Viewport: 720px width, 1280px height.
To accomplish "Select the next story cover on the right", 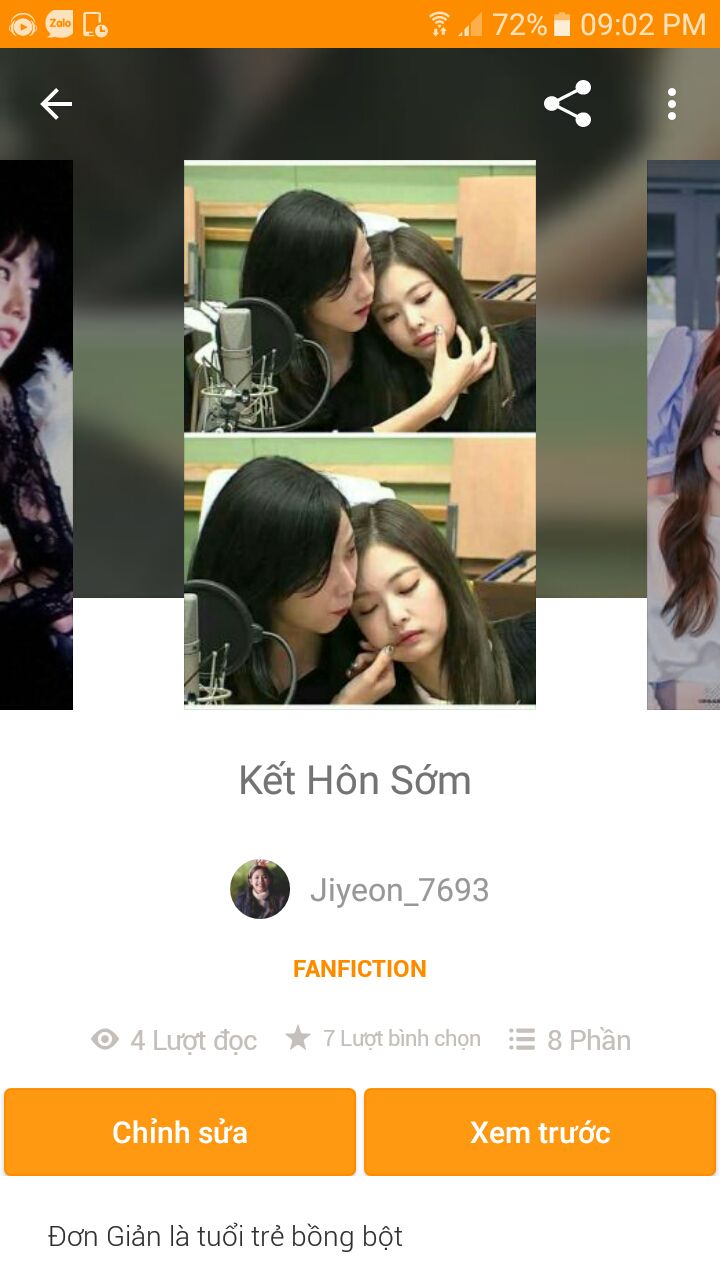I will click(x=684, y=435).
